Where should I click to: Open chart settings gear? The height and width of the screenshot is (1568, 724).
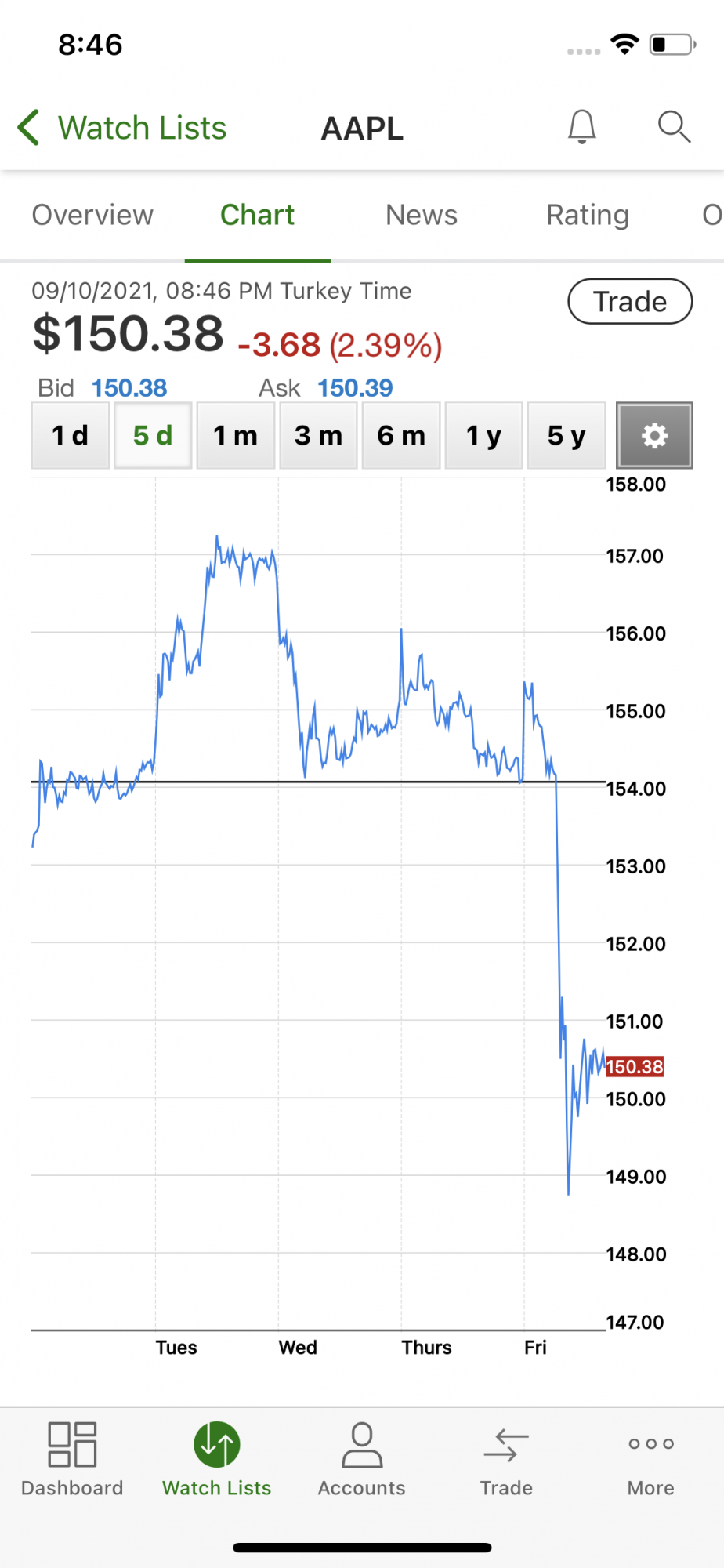pyautogui.click(x=654, y=436)
